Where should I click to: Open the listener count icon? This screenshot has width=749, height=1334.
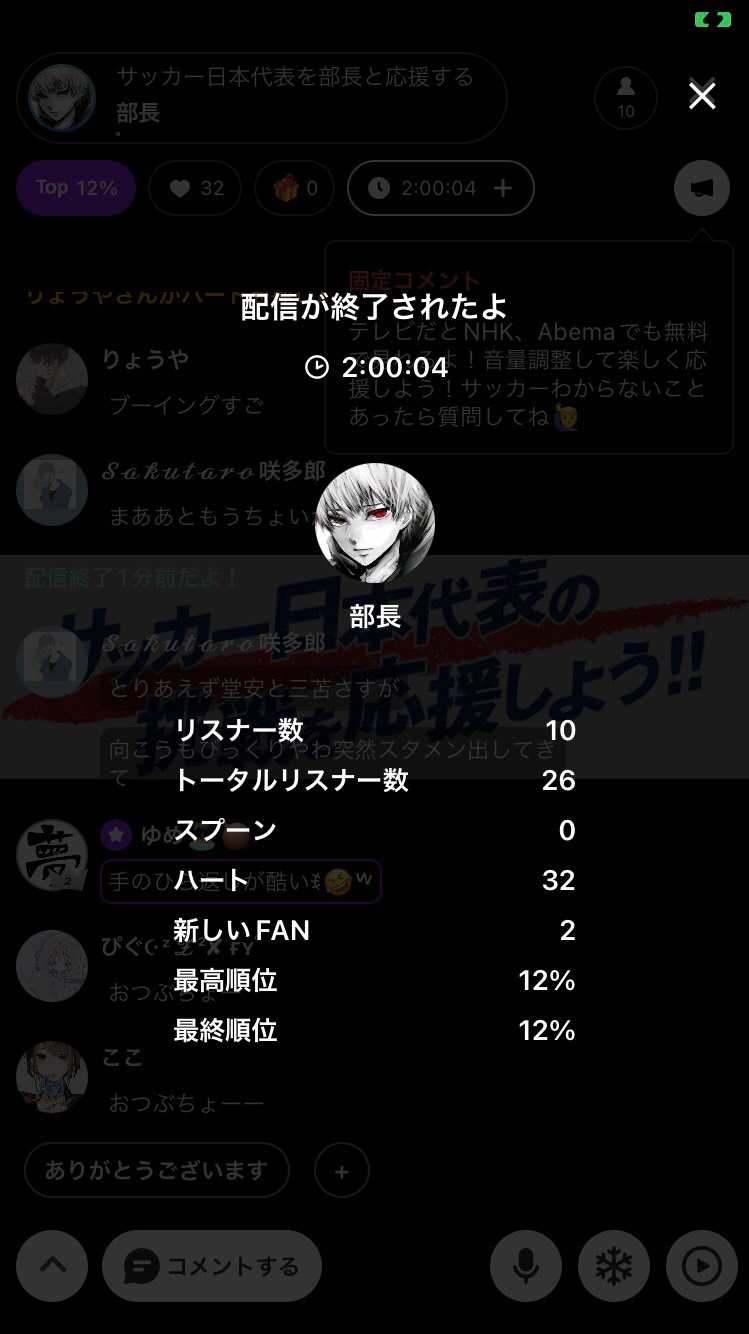(625, 98)
